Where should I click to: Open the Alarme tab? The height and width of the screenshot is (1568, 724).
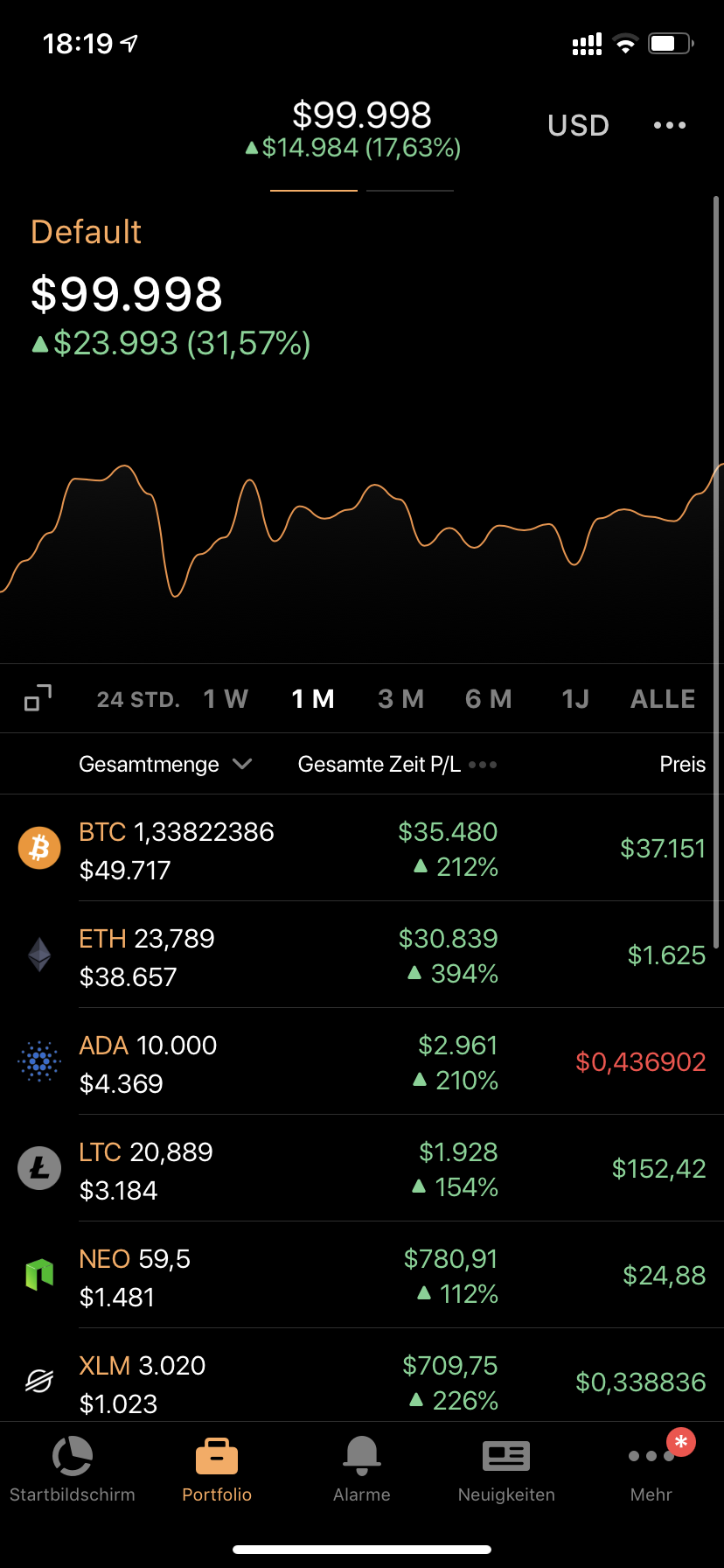click(x=361, y=1470)
